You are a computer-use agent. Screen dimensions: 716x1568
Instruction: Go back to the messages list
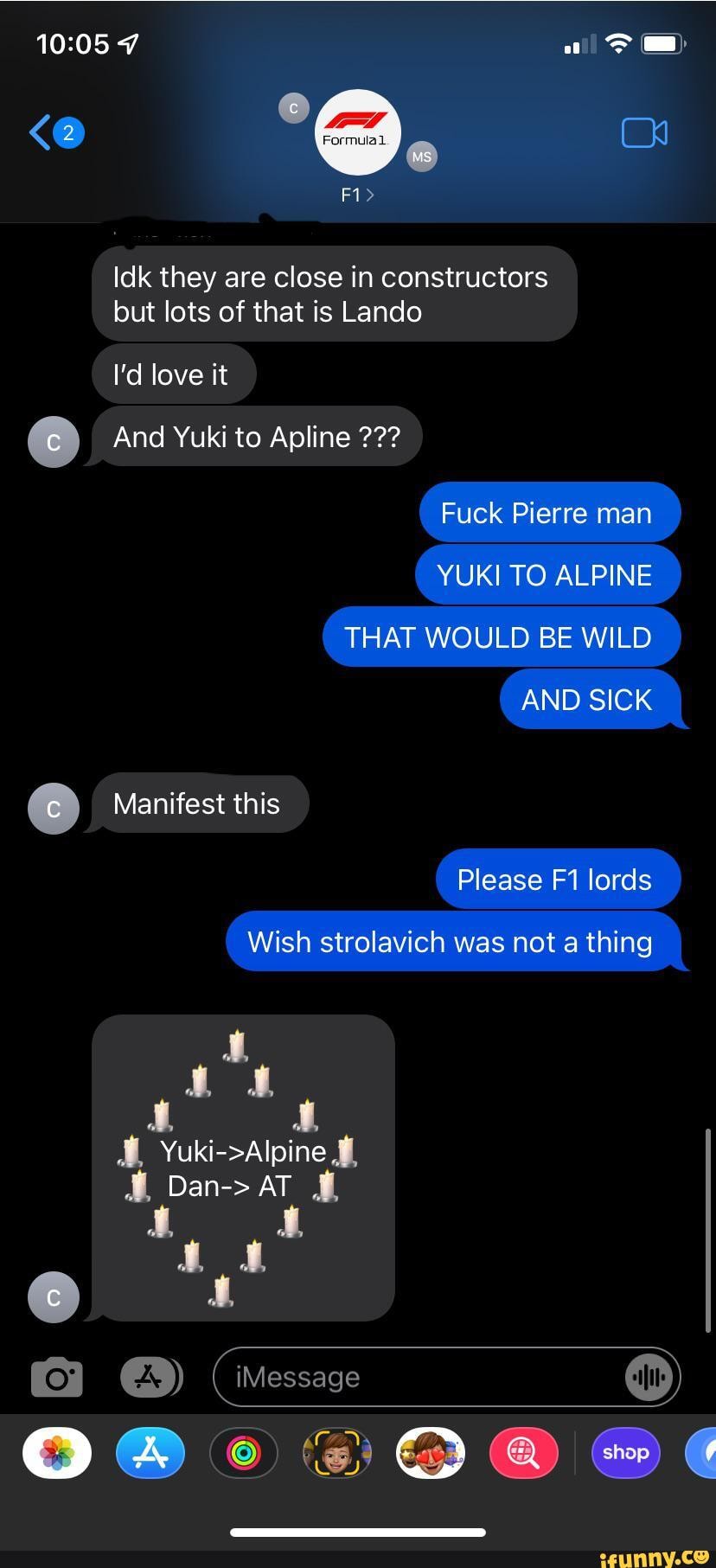click(x=54, y=133)
